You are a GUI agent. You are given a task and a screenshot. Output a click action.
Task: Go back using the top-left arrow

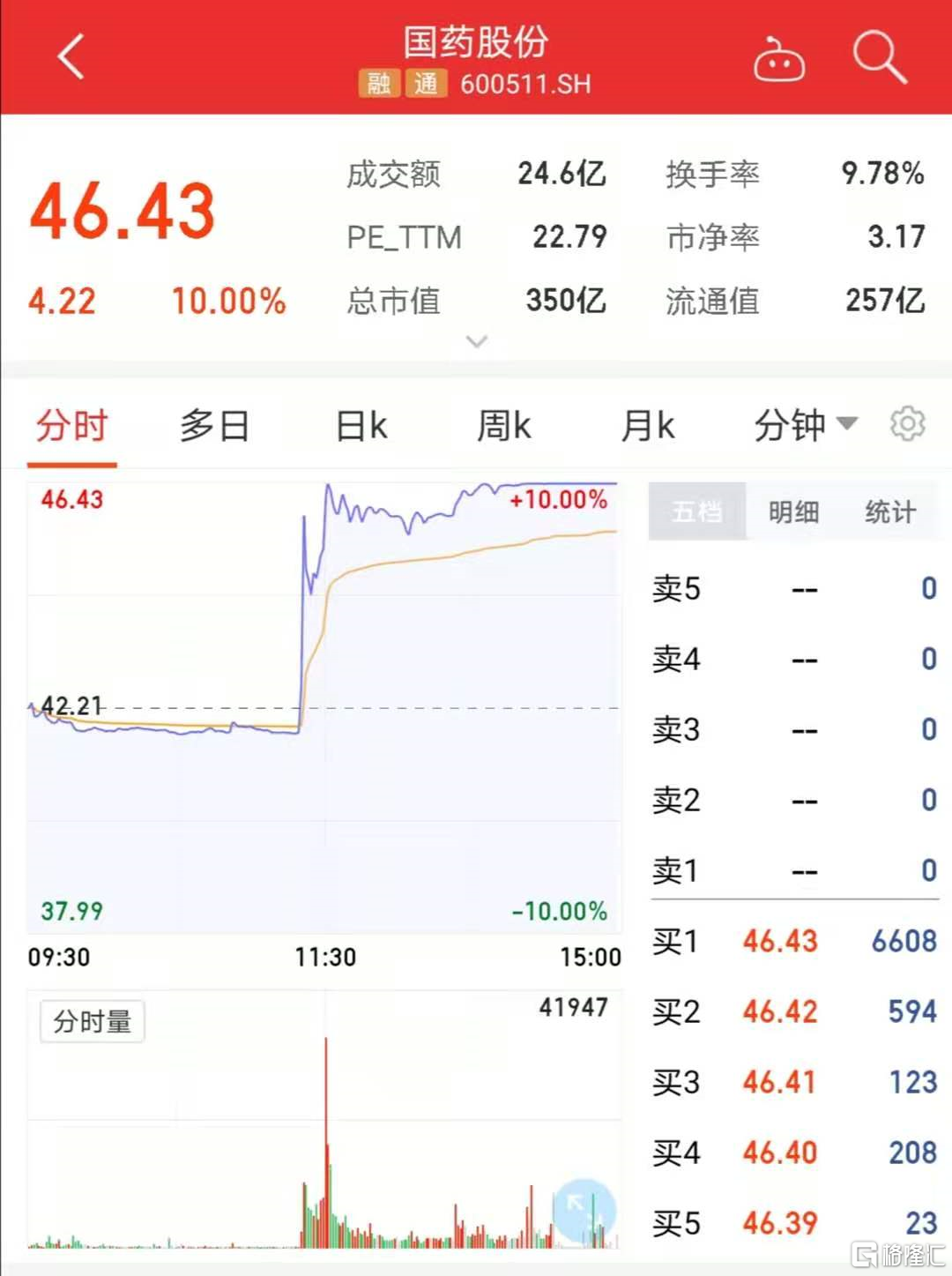click(x=71, y=57)
